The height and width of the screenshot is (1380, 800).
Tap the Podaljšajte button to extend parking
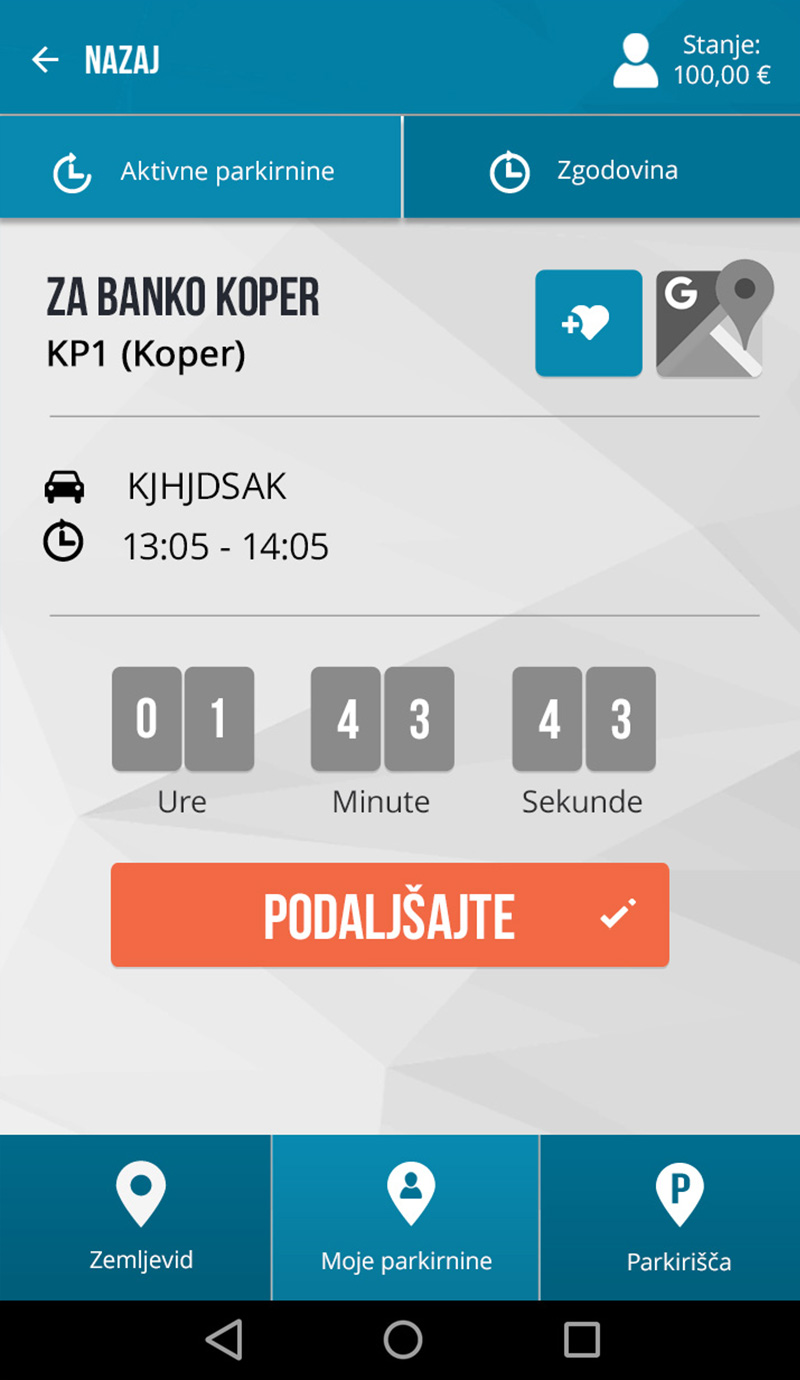(389, 915)
